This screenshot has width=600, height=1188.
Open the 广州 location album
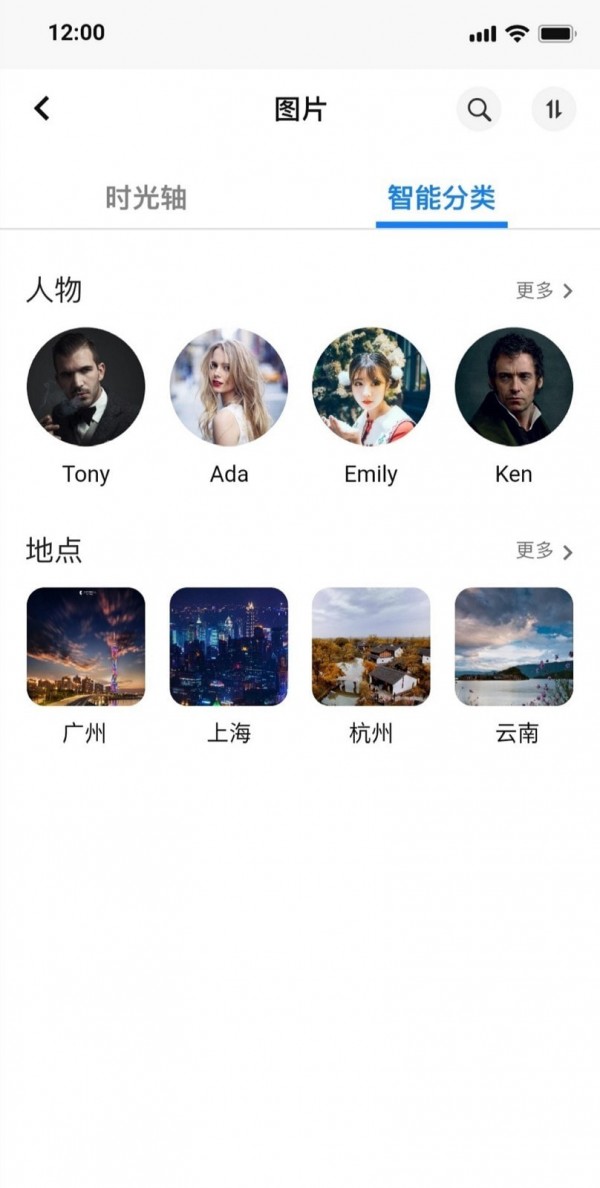(x=86, y=647)
